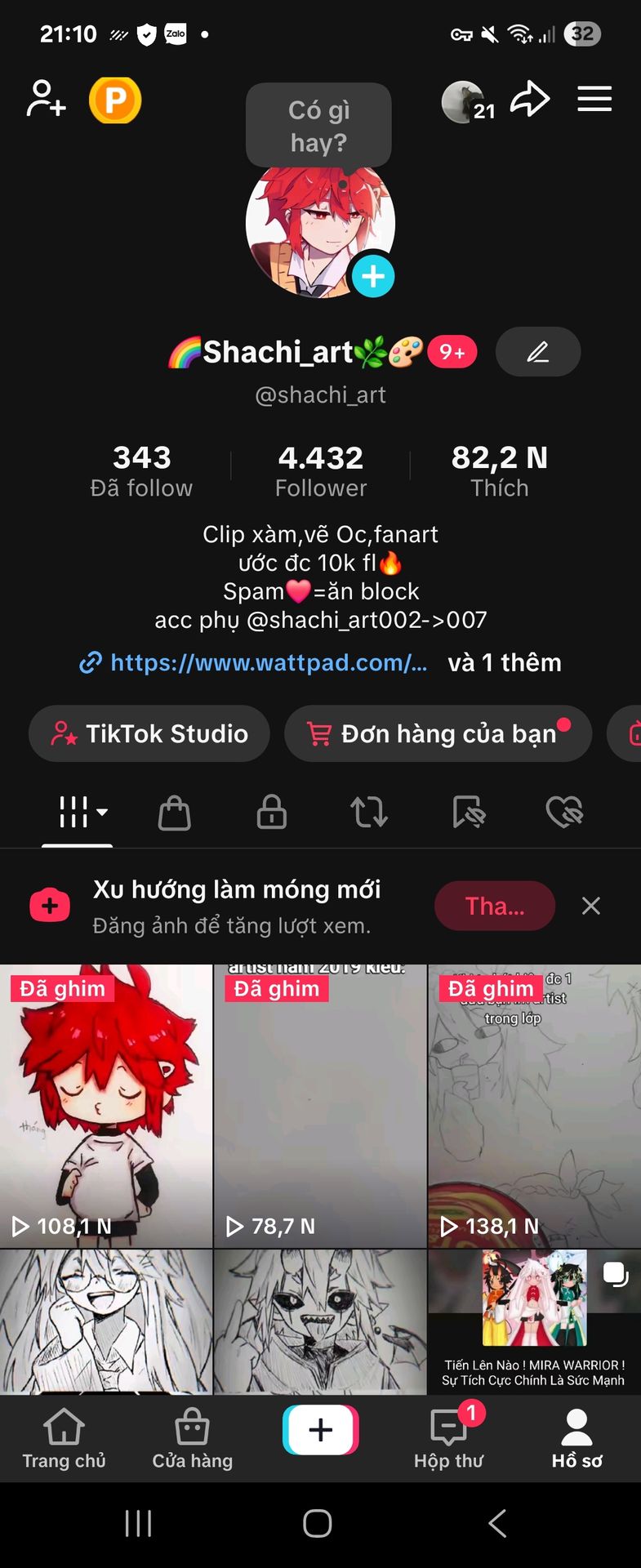This screenshot has width=641, height=1568.
Task: Switch to the reposts tab
Action: pos(369,812)
